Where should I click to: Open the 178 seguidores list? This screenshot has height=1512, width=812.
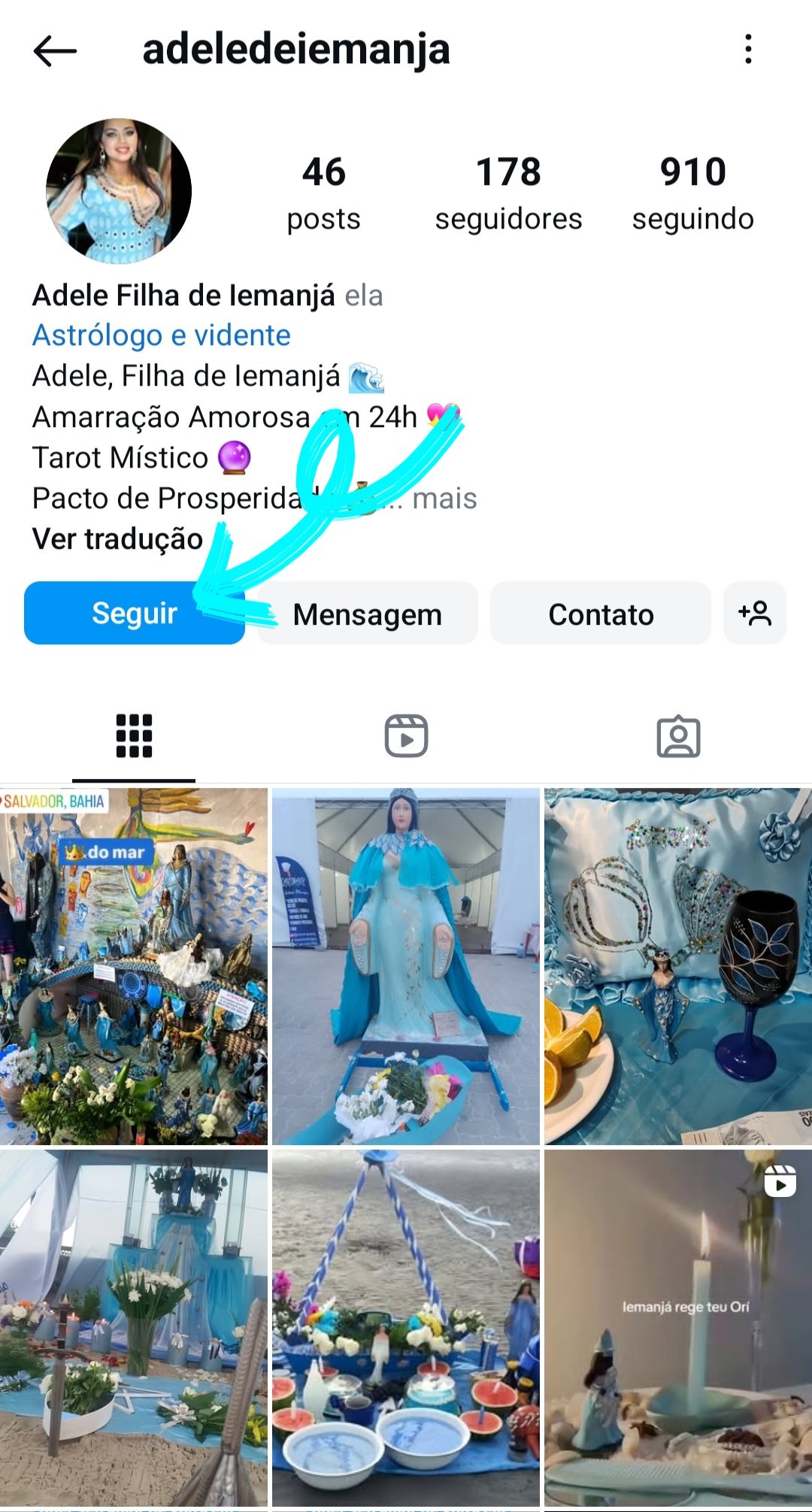[x=508, y=192]
